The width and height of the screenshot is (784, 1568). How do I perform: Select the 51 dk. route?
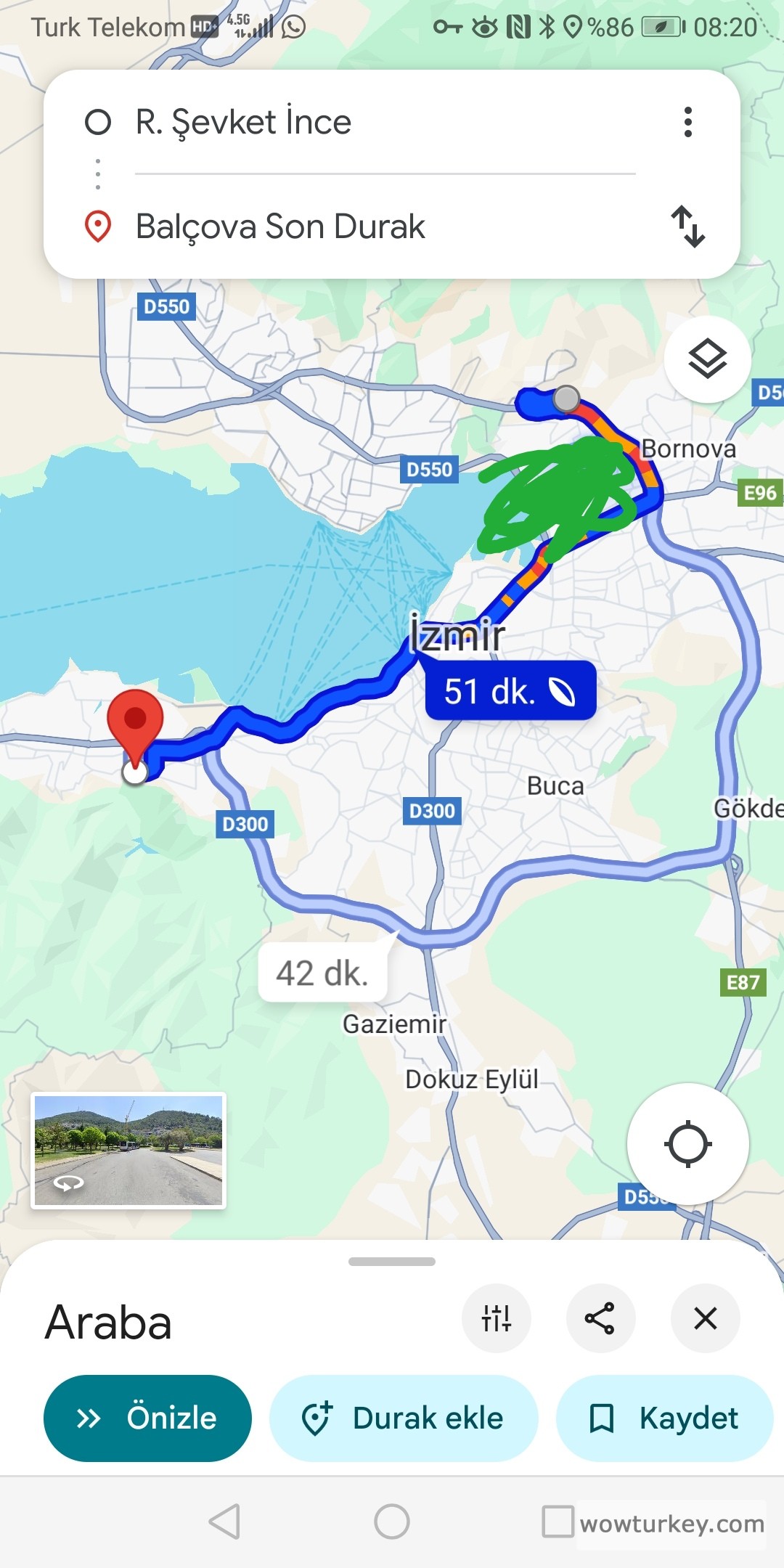[510, 691]
